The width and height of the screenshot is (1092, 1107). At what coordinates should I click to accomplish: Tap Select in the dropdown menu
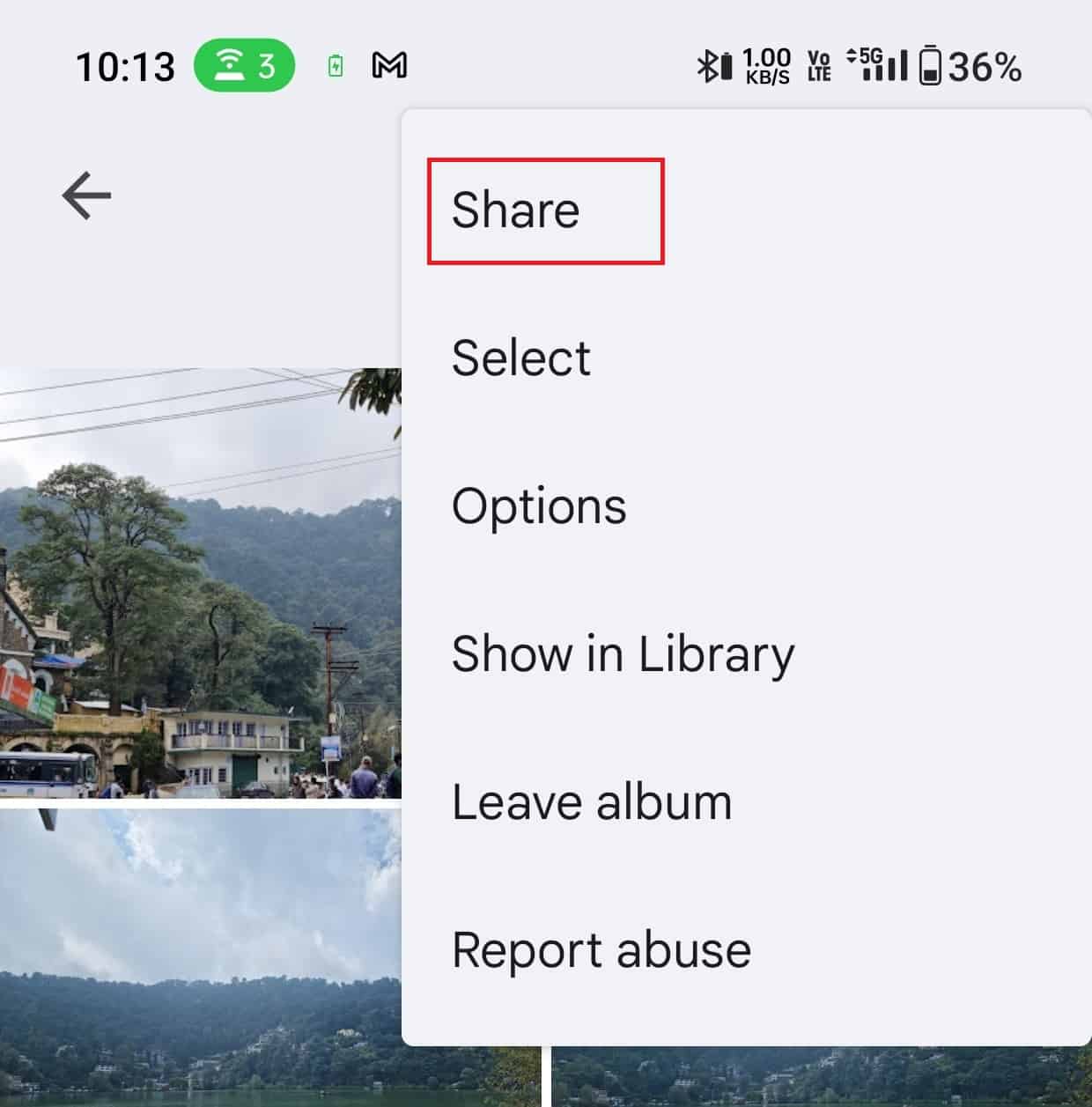(521, 358)
